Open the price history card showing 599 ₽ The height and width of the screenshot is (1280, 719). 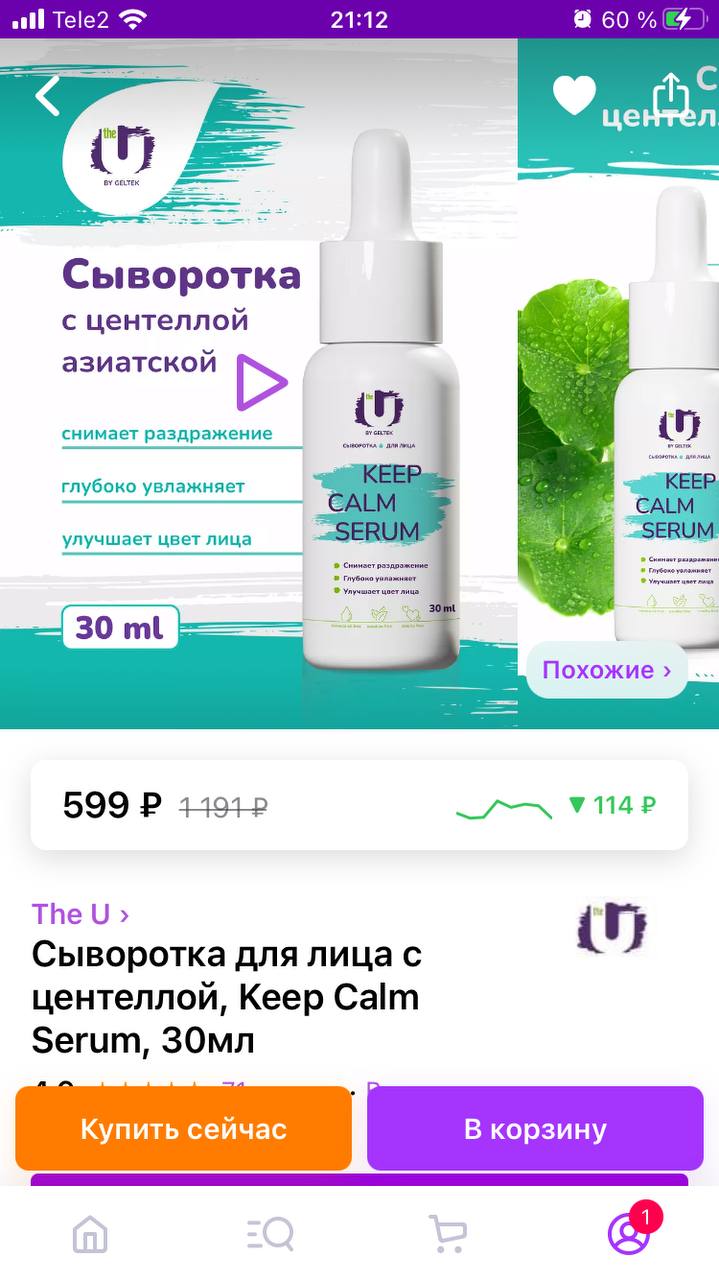359,805
